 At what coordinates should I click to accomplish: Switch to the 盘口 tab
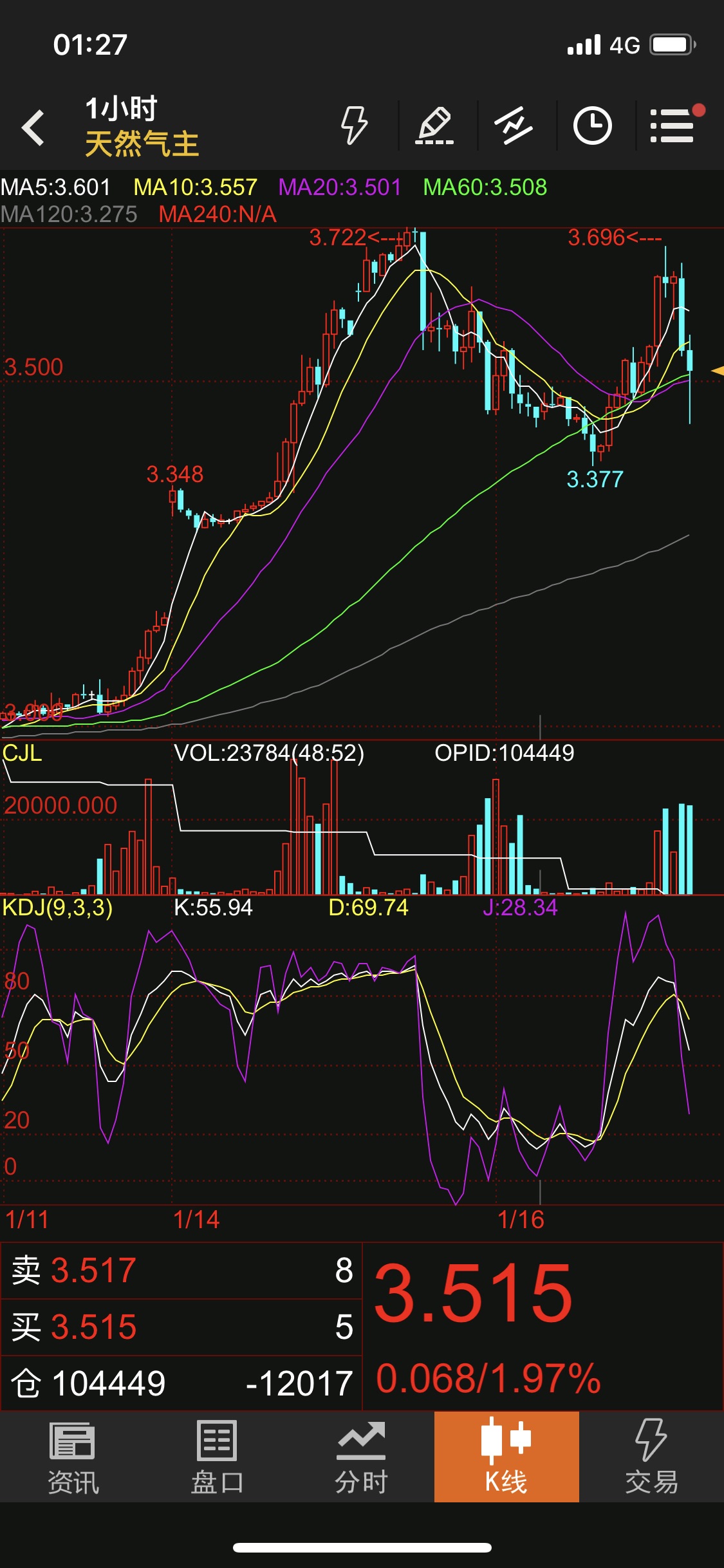pos(217,1457)
